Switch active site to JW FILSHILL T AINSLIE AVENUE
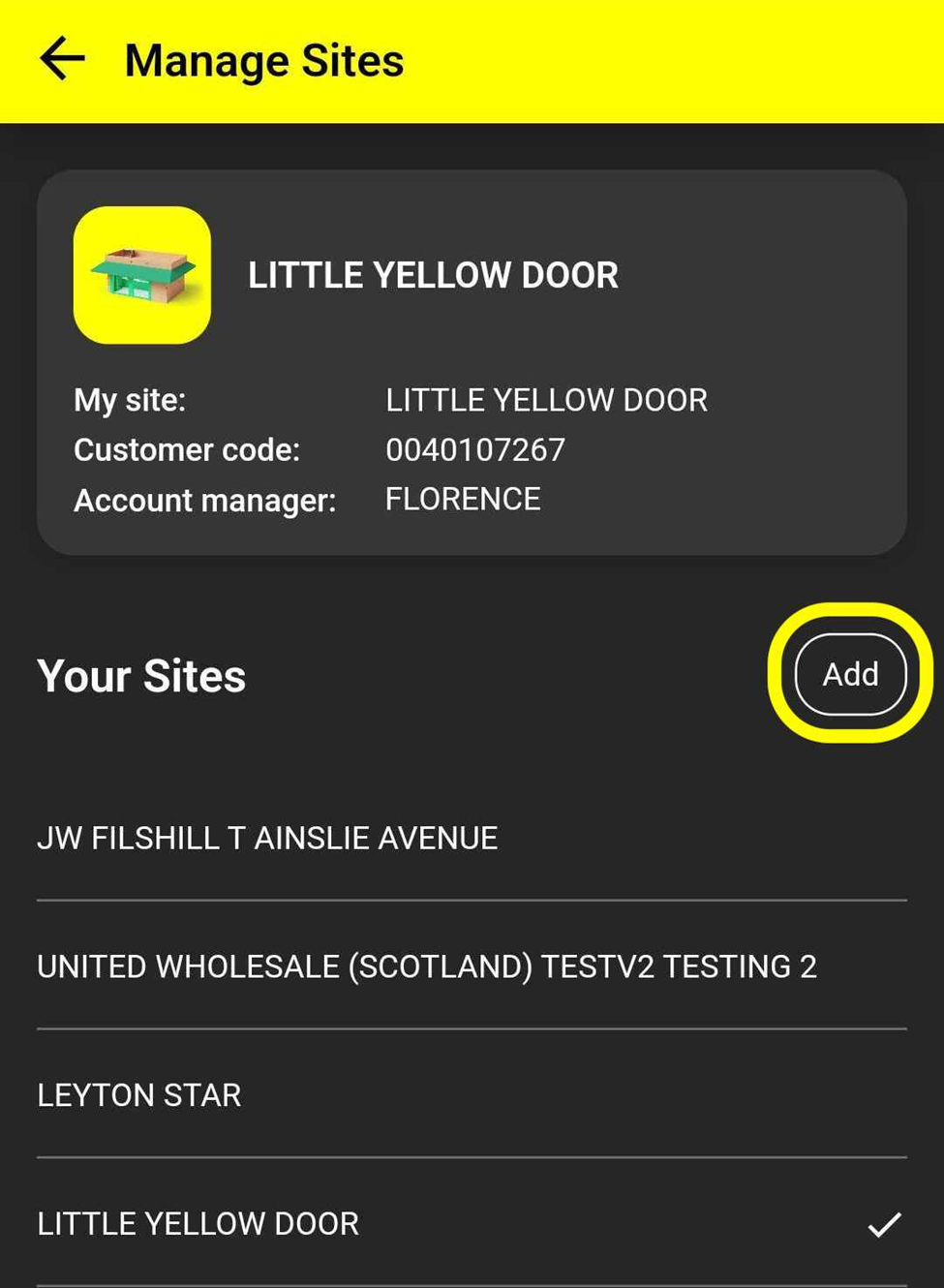This screenshot has height=1288, width=944. 266,838
